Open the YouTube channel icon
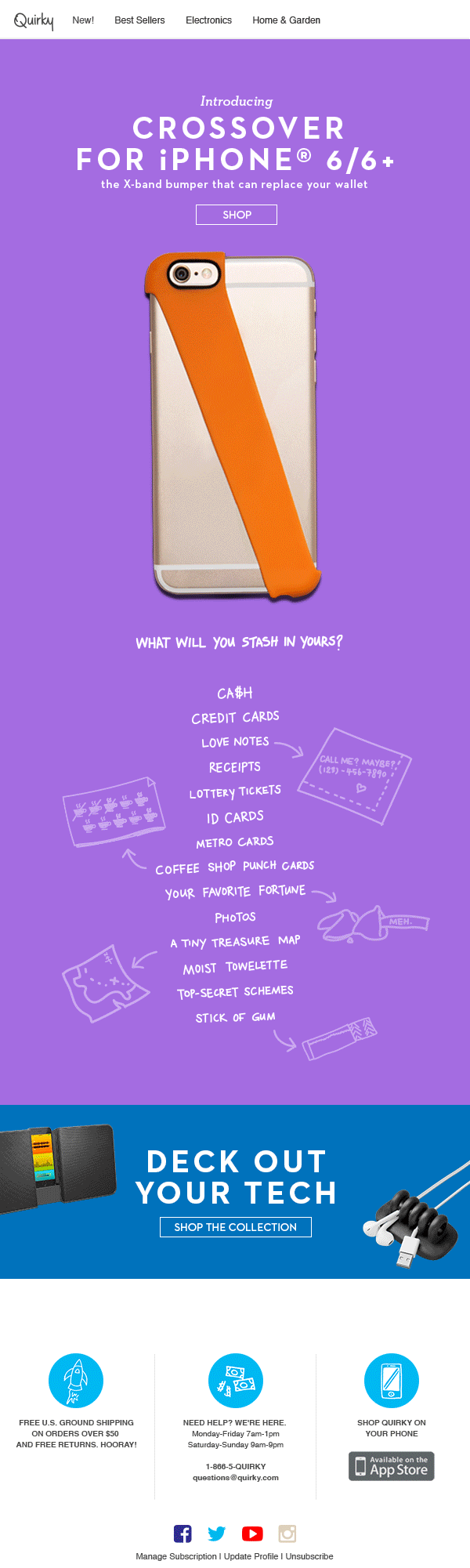This screenshot has width=470, height=1568. [x=252, y=1534]
